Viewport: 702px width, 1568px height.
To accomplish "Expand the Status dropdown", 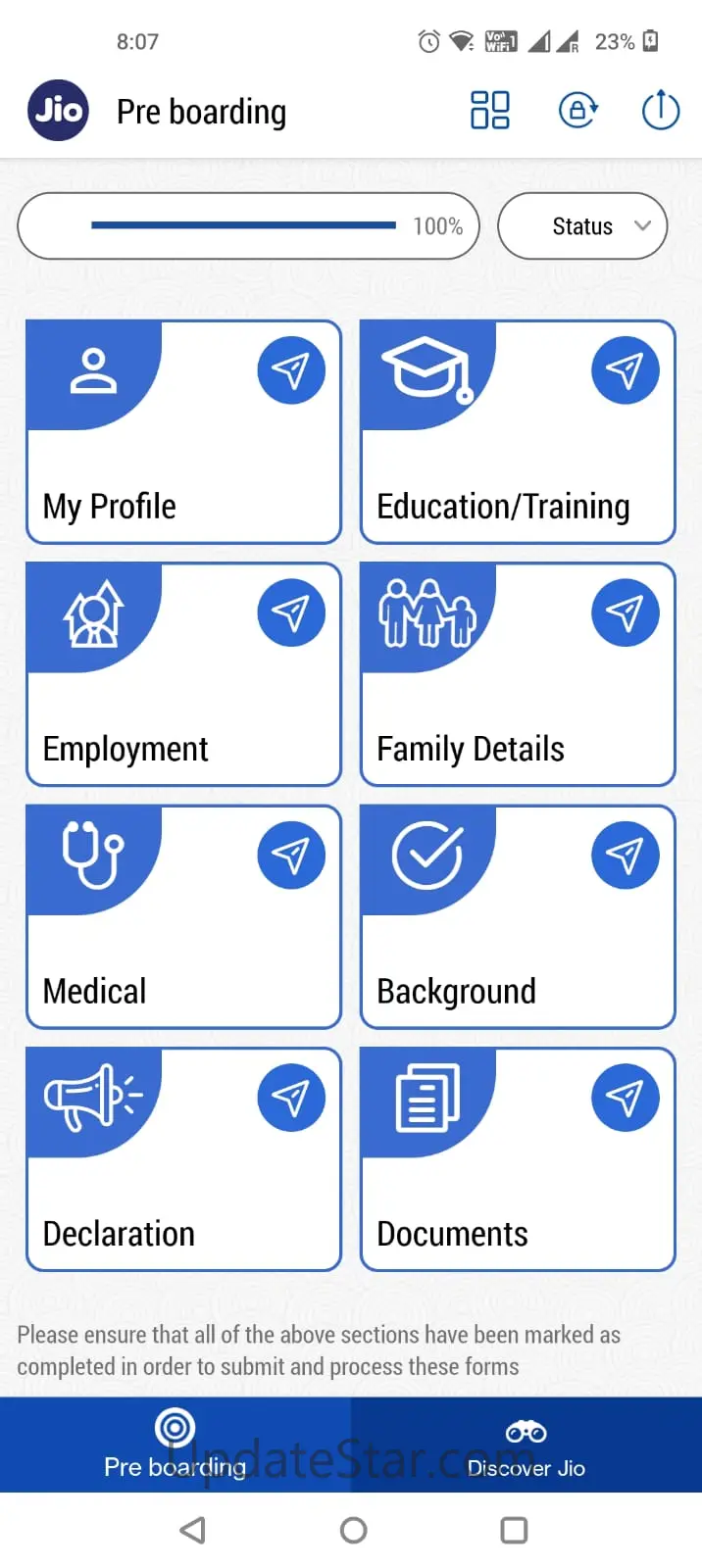I will (x=582, y=226).
